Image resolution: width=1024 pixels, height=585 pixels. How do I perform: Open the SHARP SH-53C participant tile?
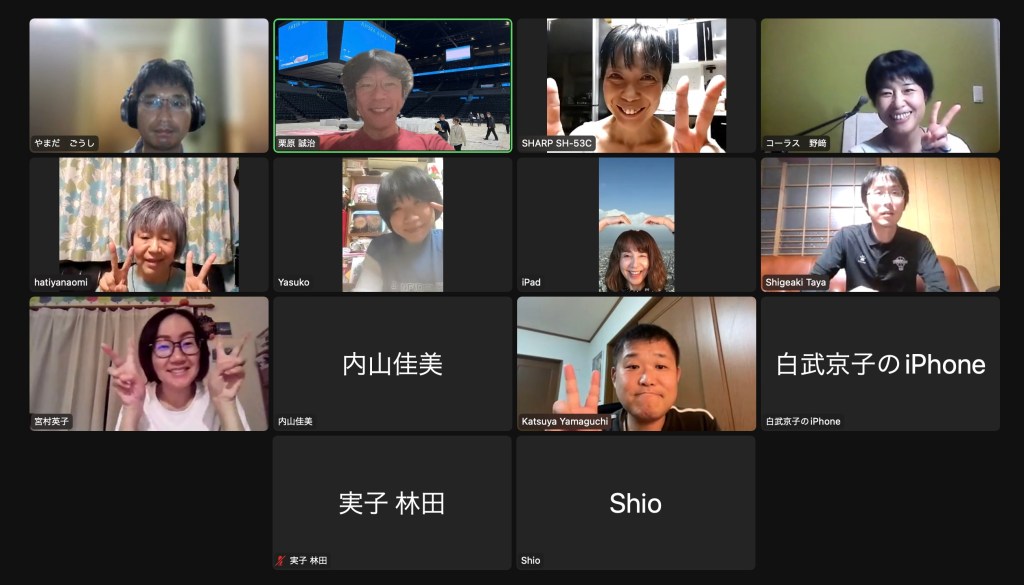coord(636,85)
